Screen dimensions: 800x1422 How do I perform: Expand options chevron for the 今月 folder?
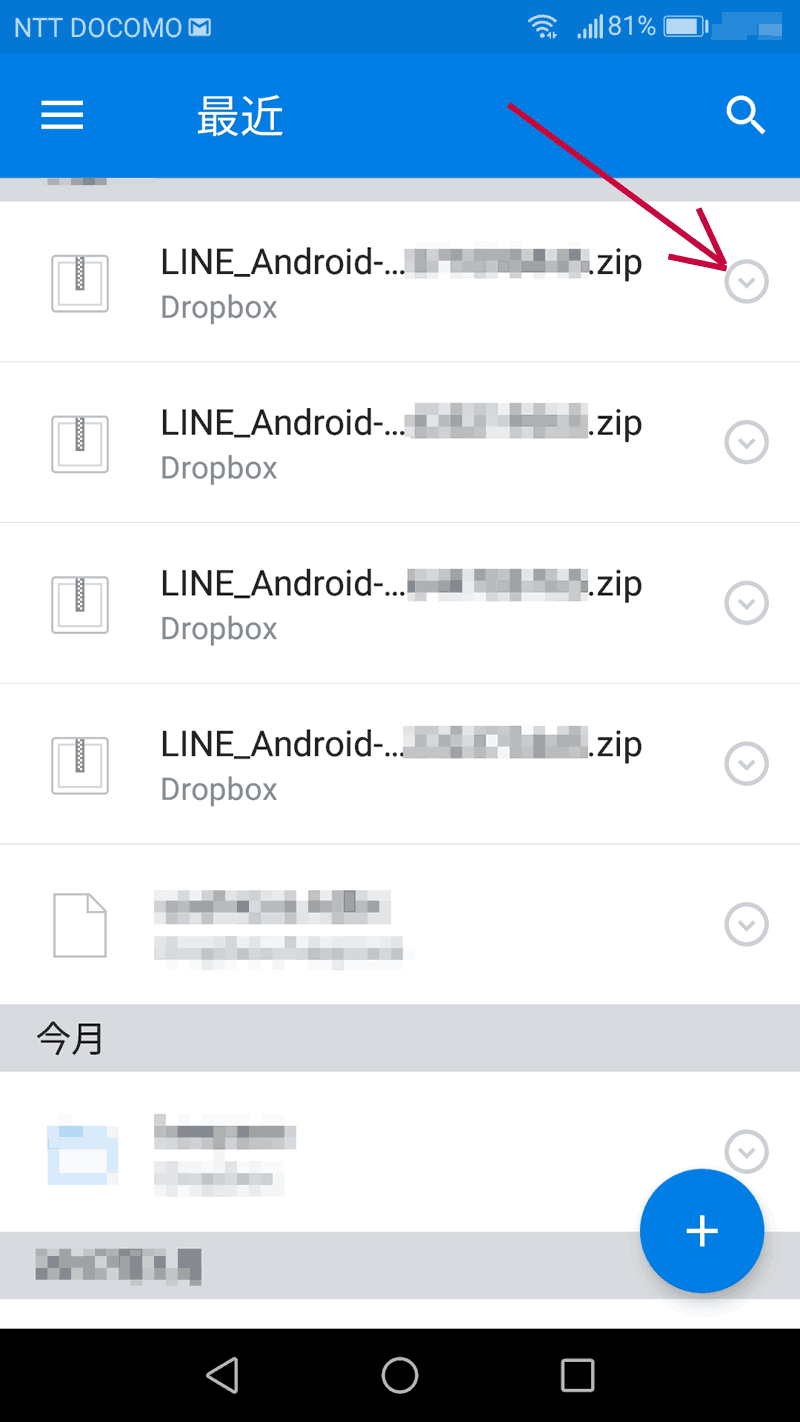coord(746,1151)
